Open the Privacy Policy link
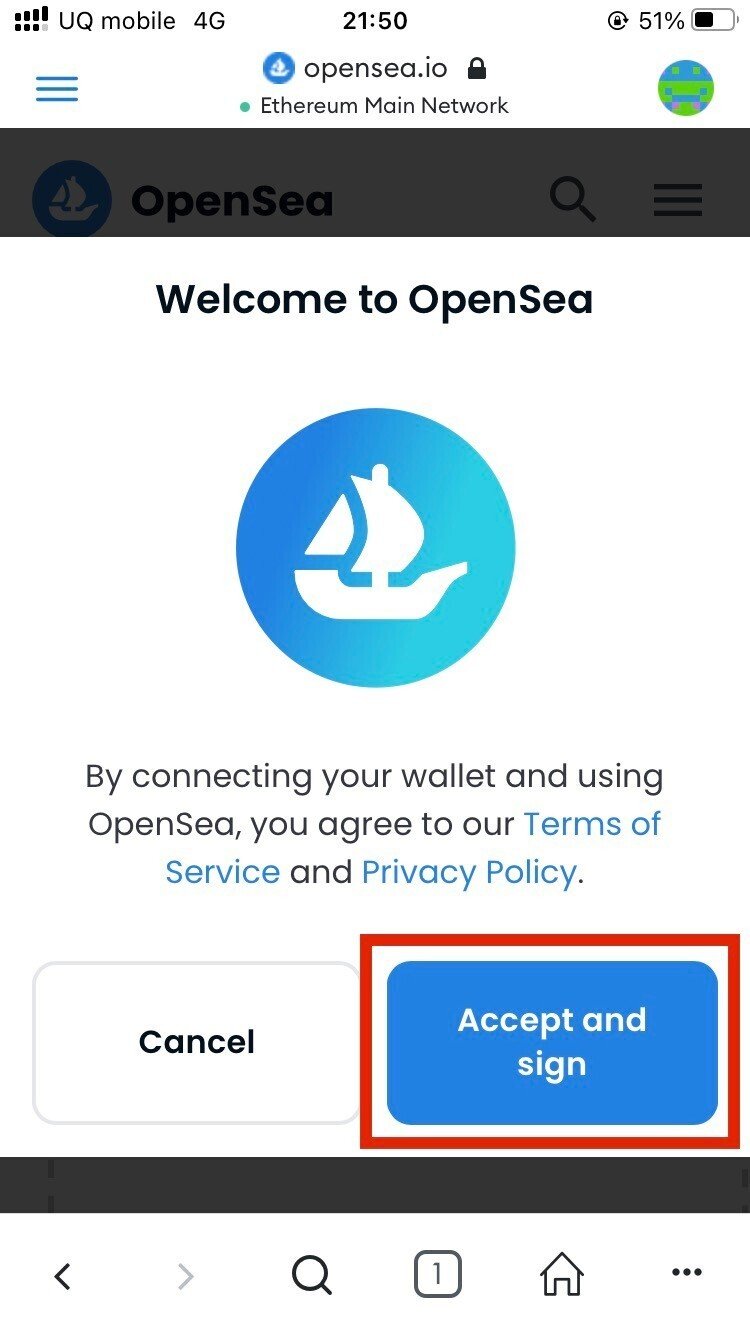The image size is (750, 1334). point(468,872)
